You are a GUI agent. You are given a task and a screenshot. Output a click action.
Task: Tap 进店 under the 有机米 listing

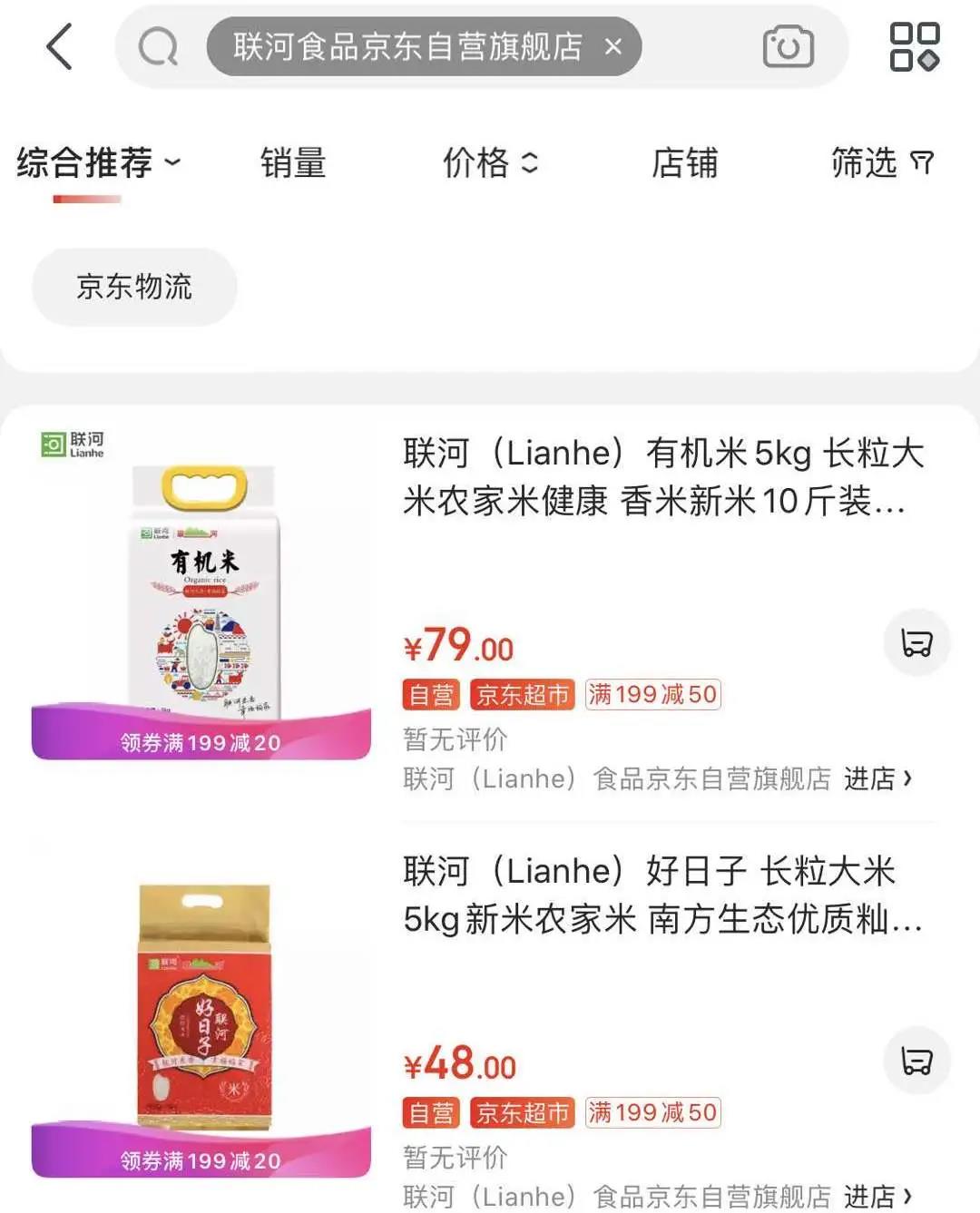coord(877,778)
